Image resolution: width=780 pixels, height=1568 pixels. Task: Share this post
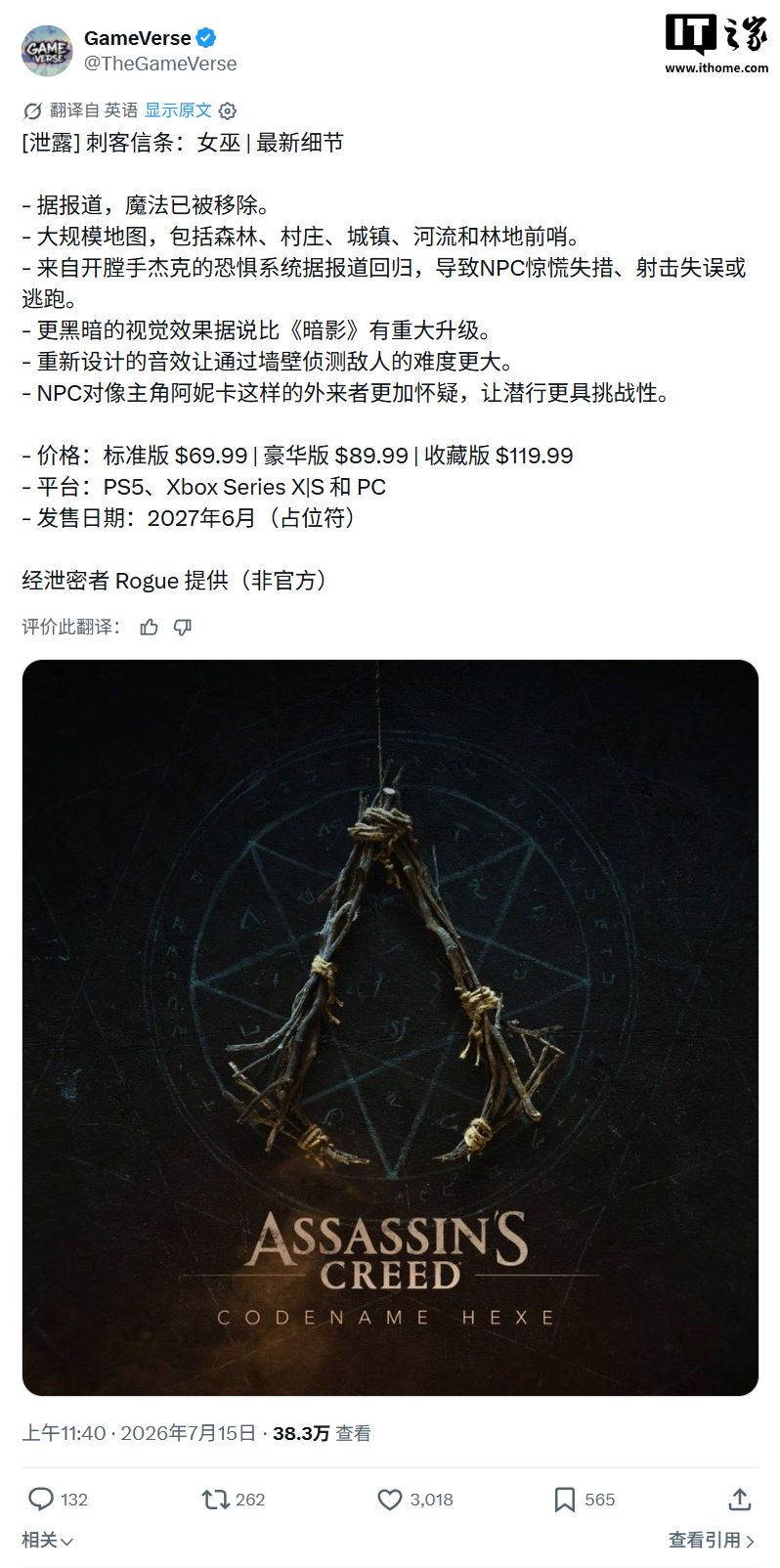point(740,1500)
